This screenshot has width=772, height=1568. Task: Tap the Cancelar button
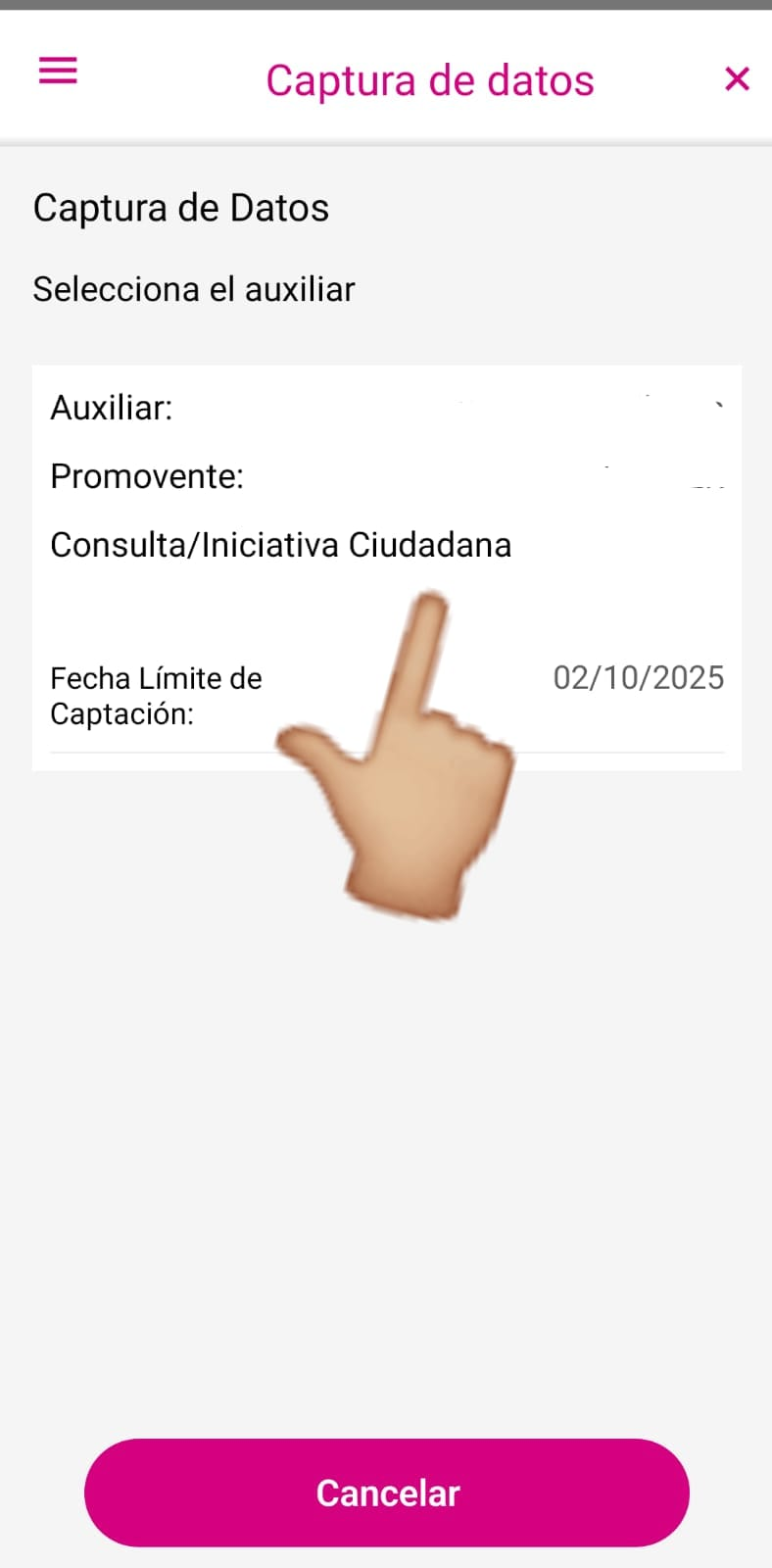click(x=387, y=1493)
